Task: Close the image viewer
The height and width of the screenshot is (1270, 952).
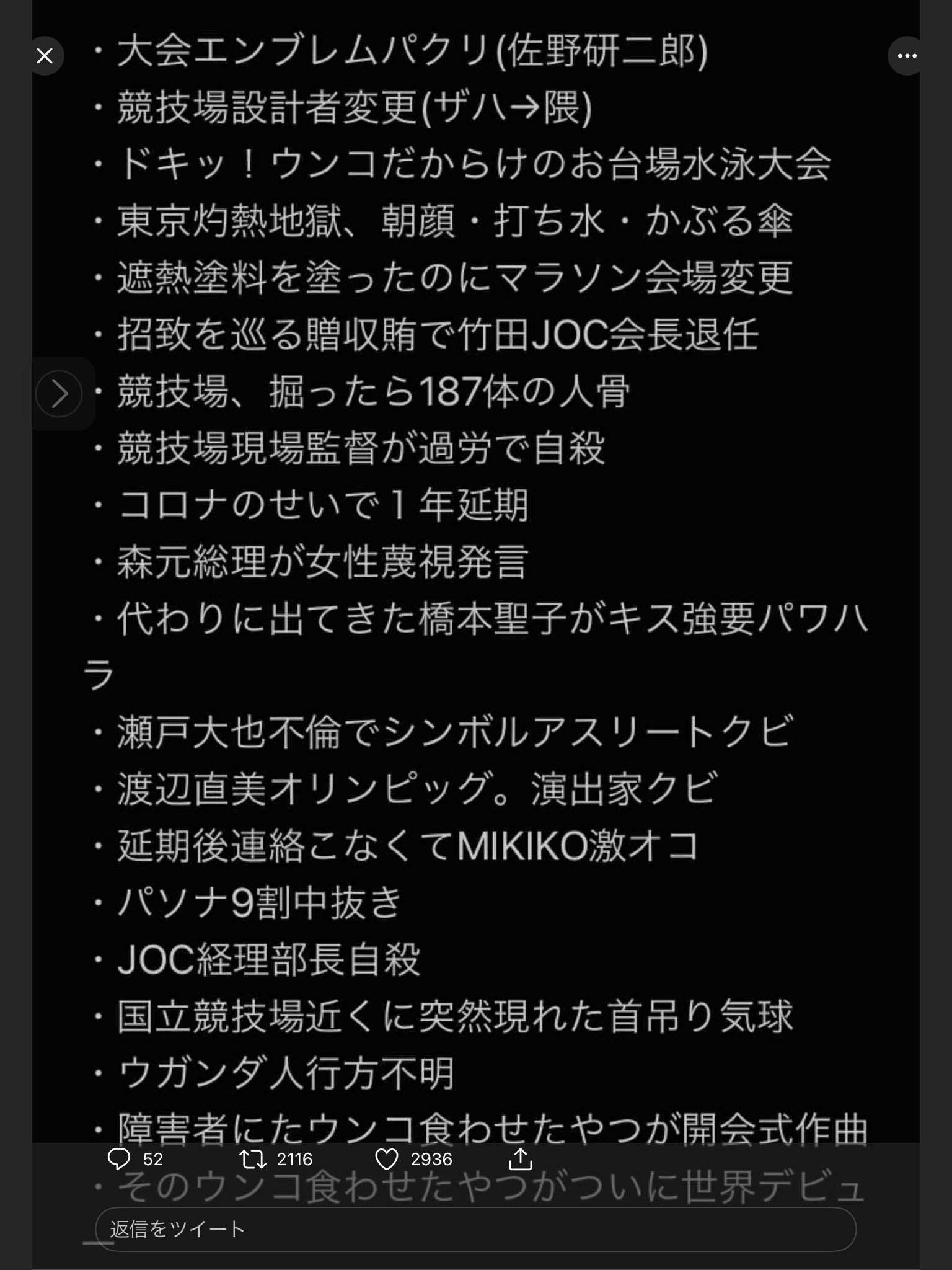Action: click(45, 56)
